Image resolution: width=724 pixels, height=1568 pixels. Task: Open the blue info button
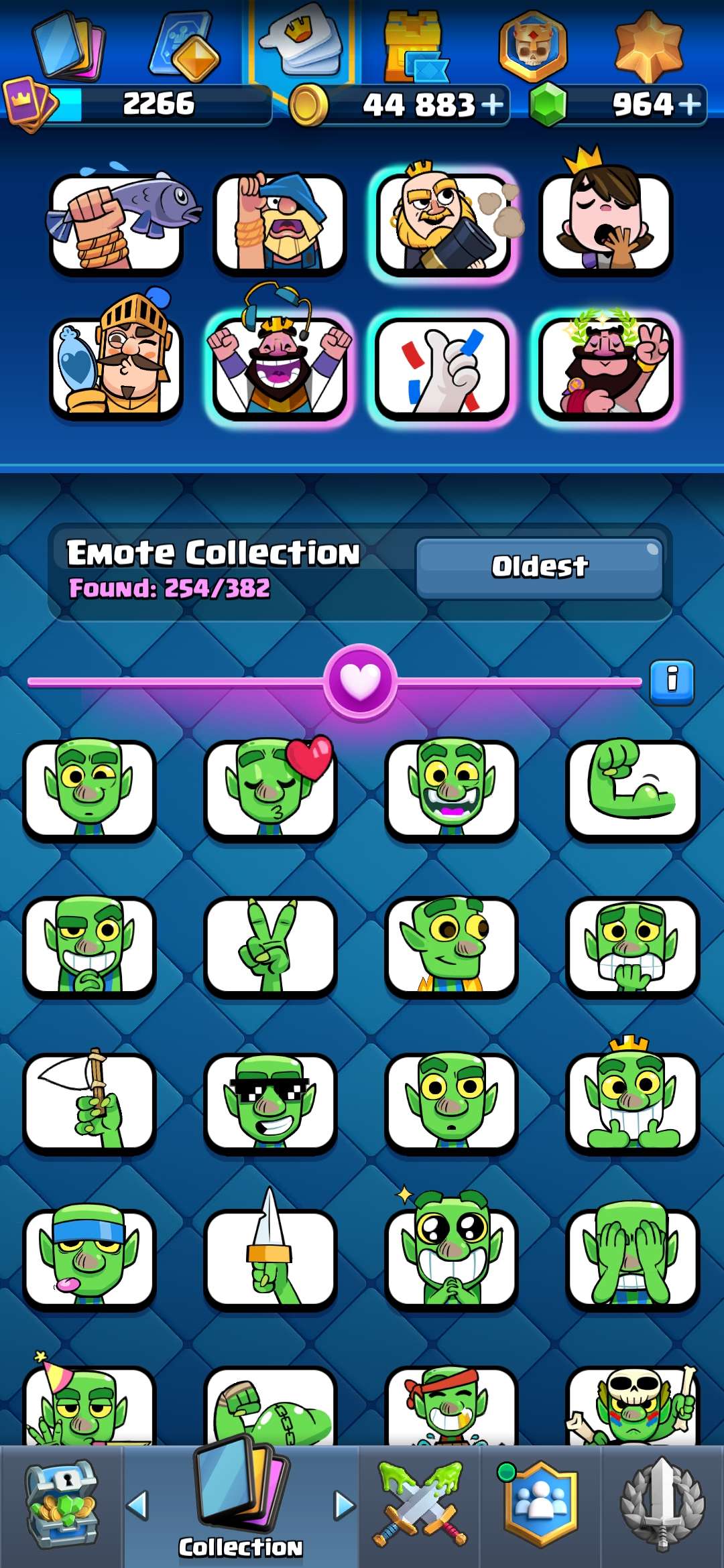tap(672, 682)
